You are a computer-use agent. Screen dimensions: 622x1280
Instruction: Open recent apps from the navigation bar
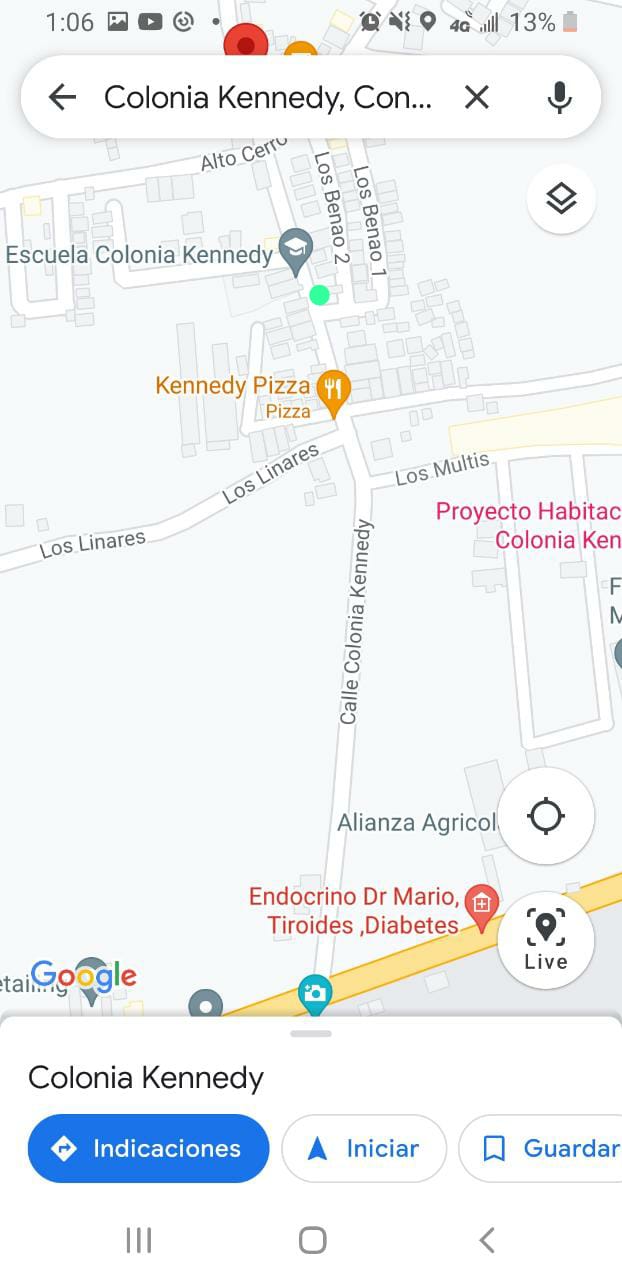(x=139, y=1241)
